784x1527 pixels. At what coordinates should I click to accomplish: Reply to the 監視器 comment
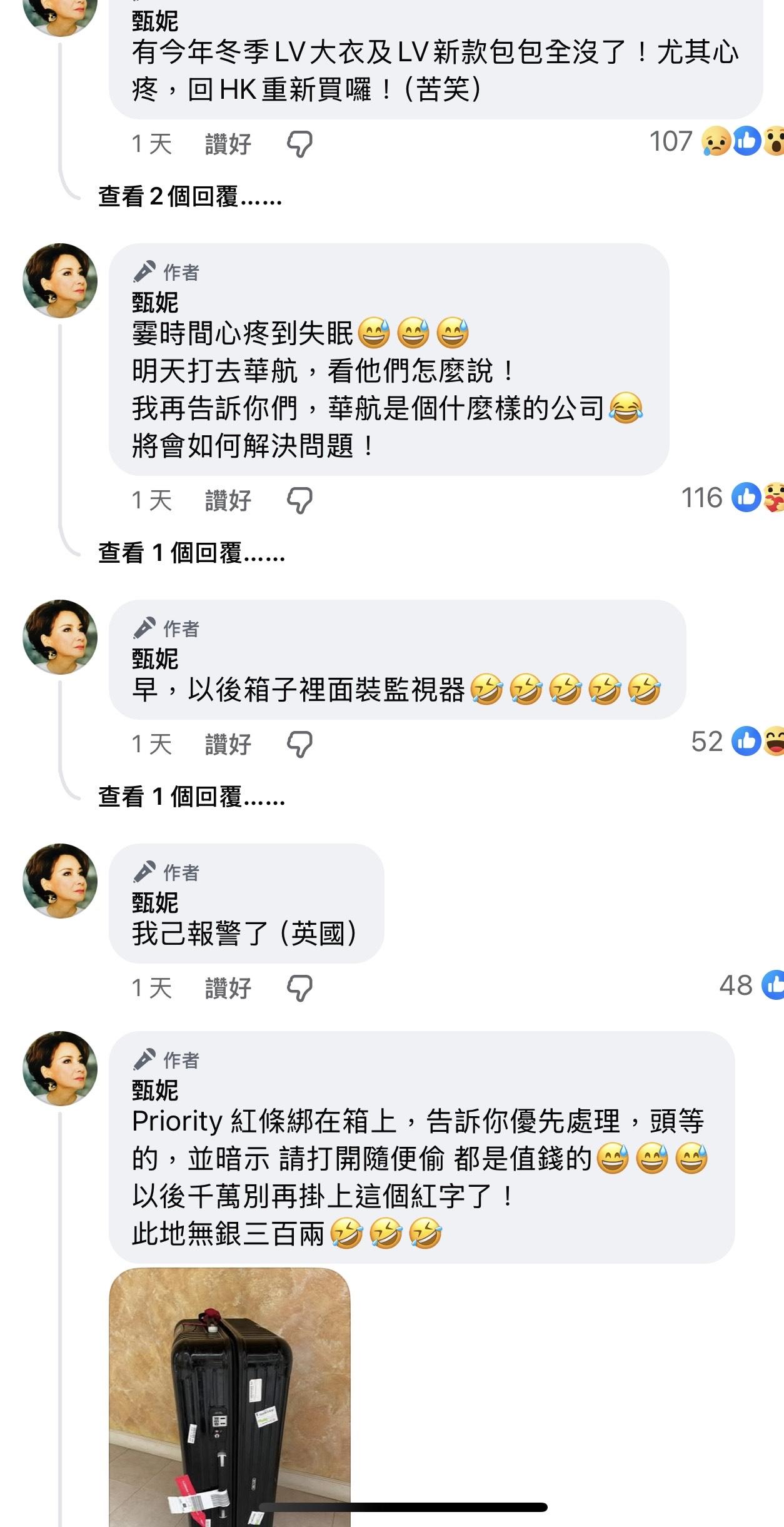point(299,745)
